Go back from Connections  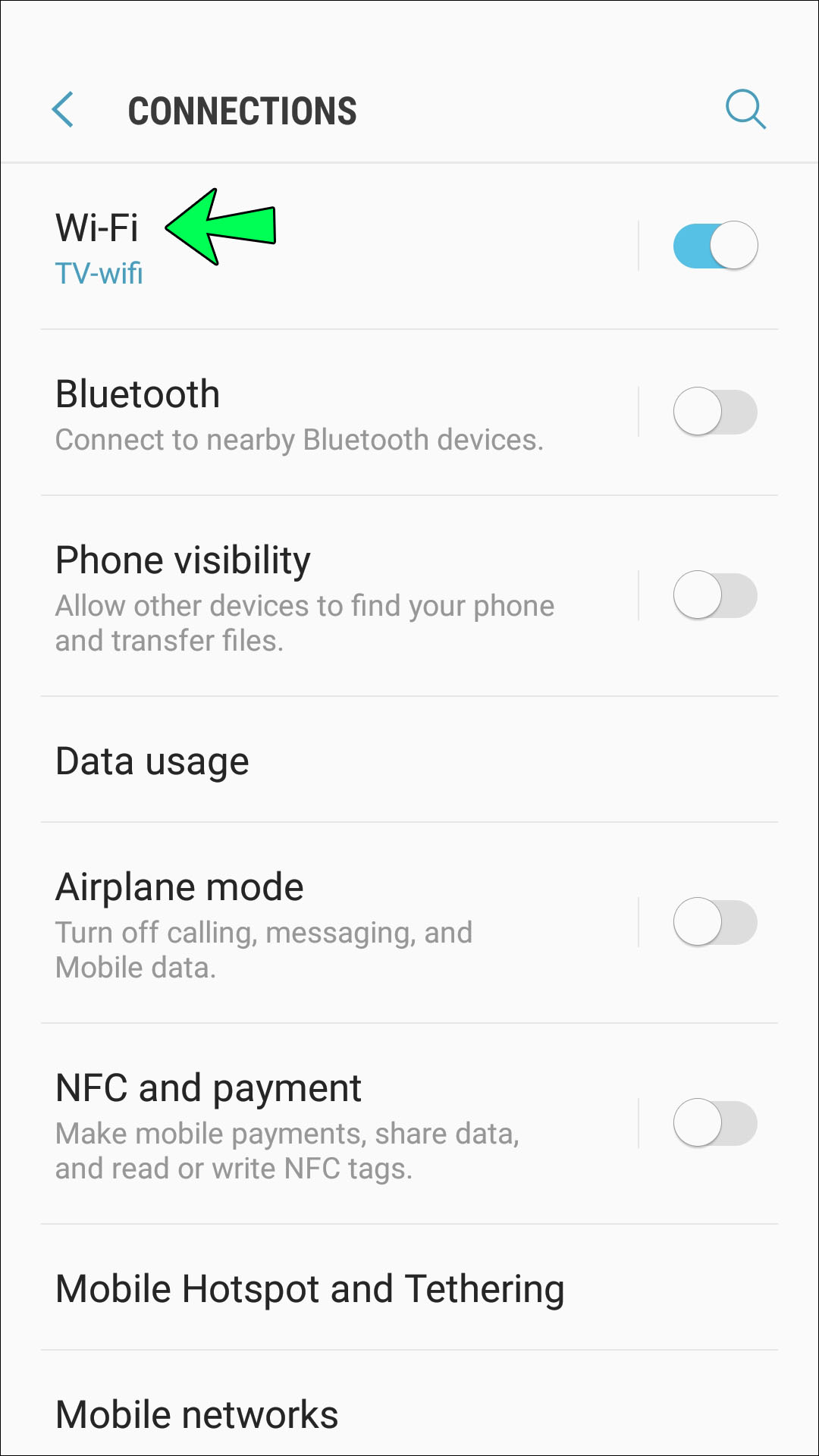64,110
